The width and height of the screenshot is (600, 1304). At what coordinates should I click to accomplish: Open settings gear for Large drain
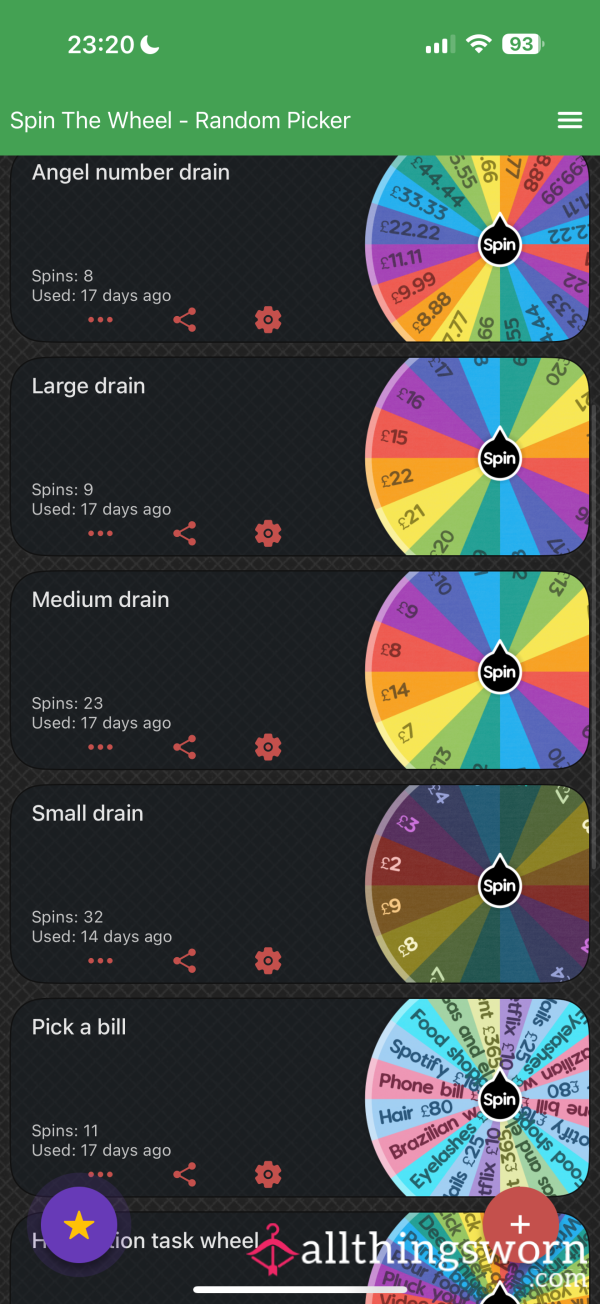[268, 533]
